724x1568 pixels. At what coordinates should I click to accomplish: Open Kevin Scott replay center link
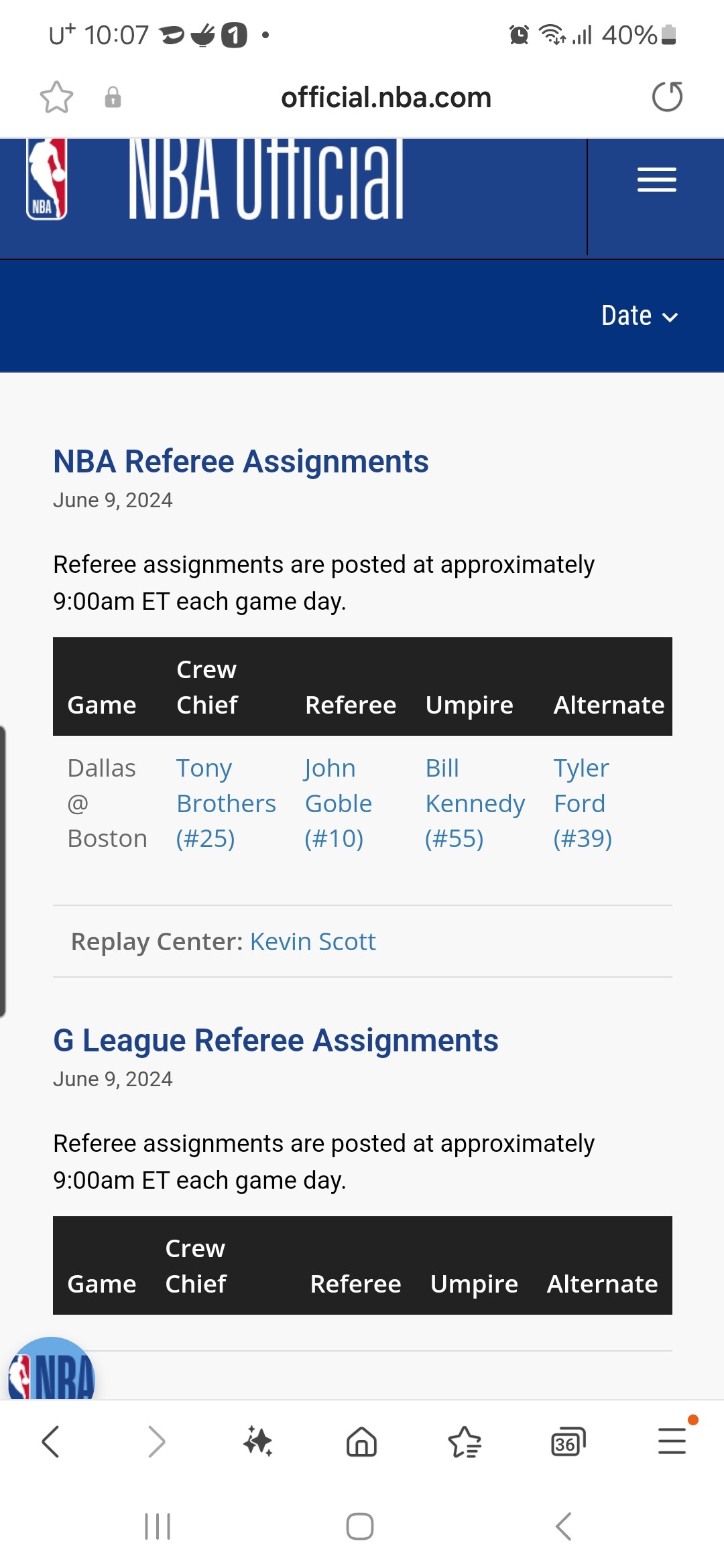(312, 941)
